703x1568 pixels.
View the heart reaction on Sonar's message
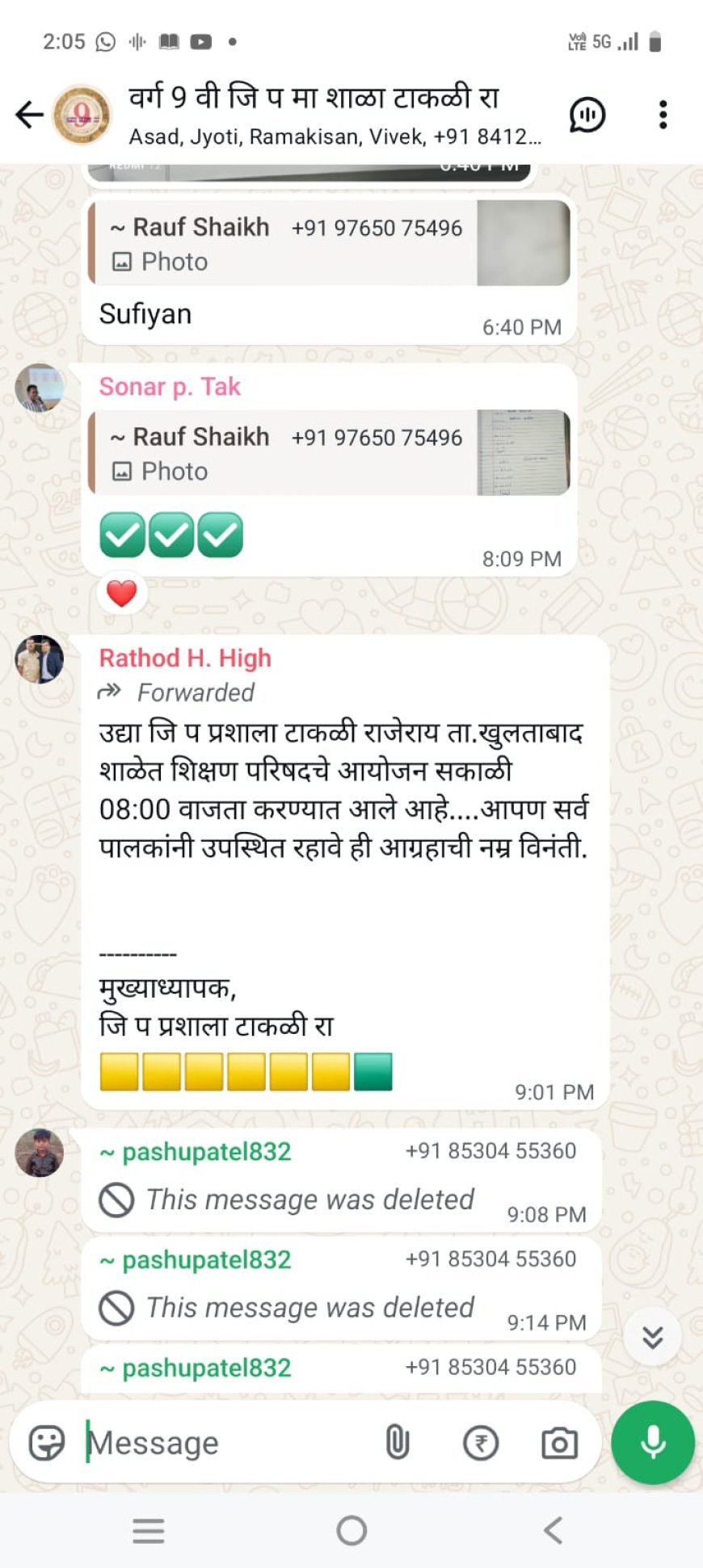122,595
